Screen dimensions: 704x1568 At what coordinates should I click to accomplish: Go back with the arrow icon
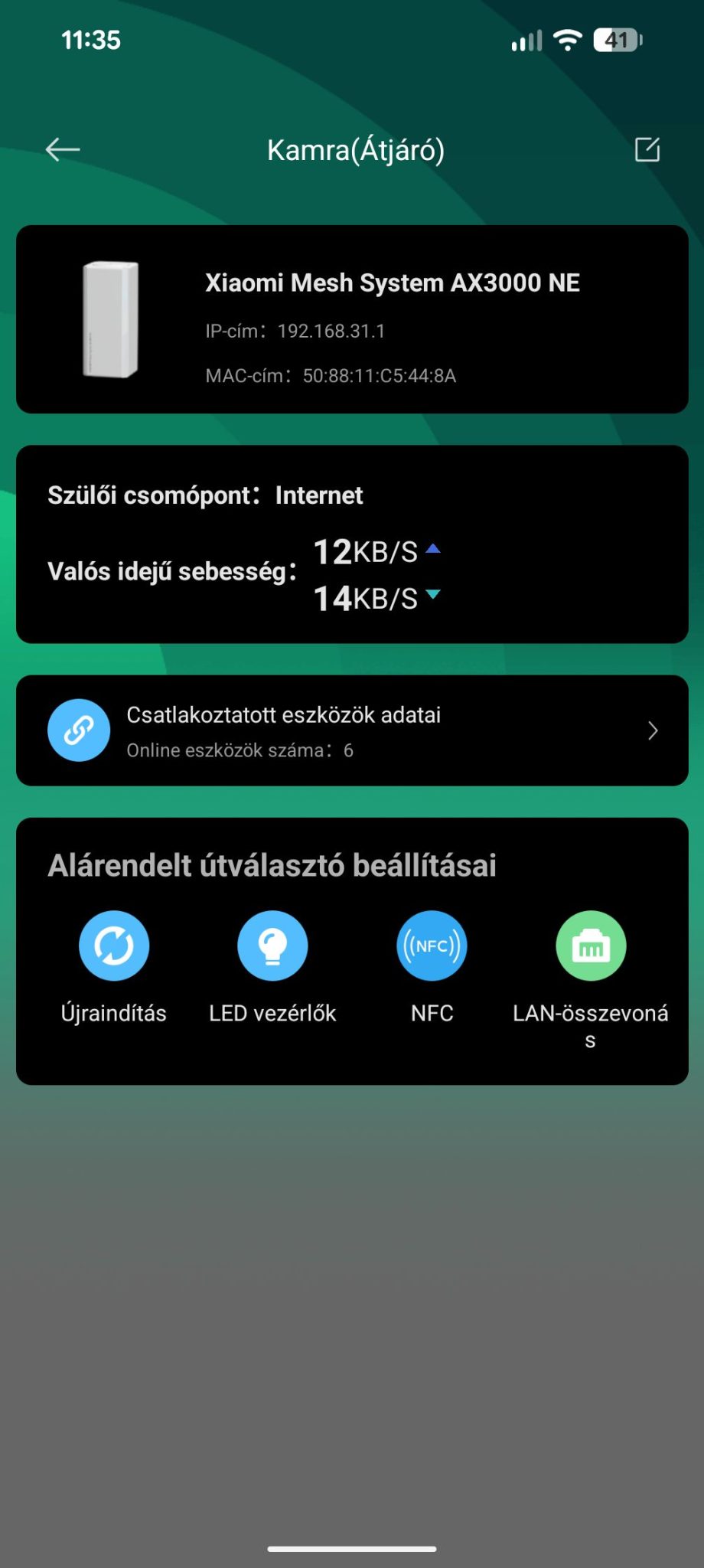63,149
